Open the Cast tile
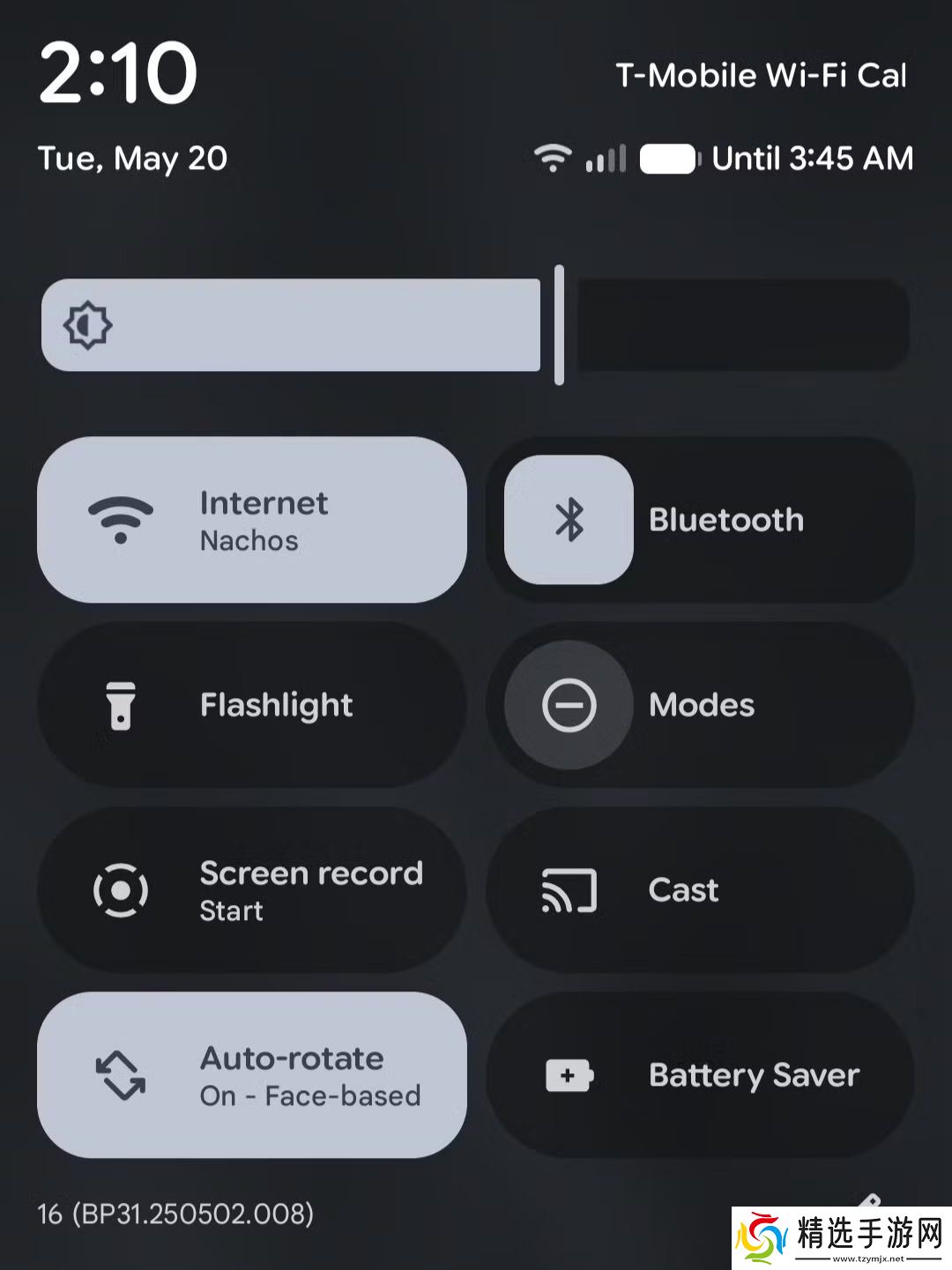The width and height of the screenshot is (952, 1270). pyautogui.click(x=700, y=890)
